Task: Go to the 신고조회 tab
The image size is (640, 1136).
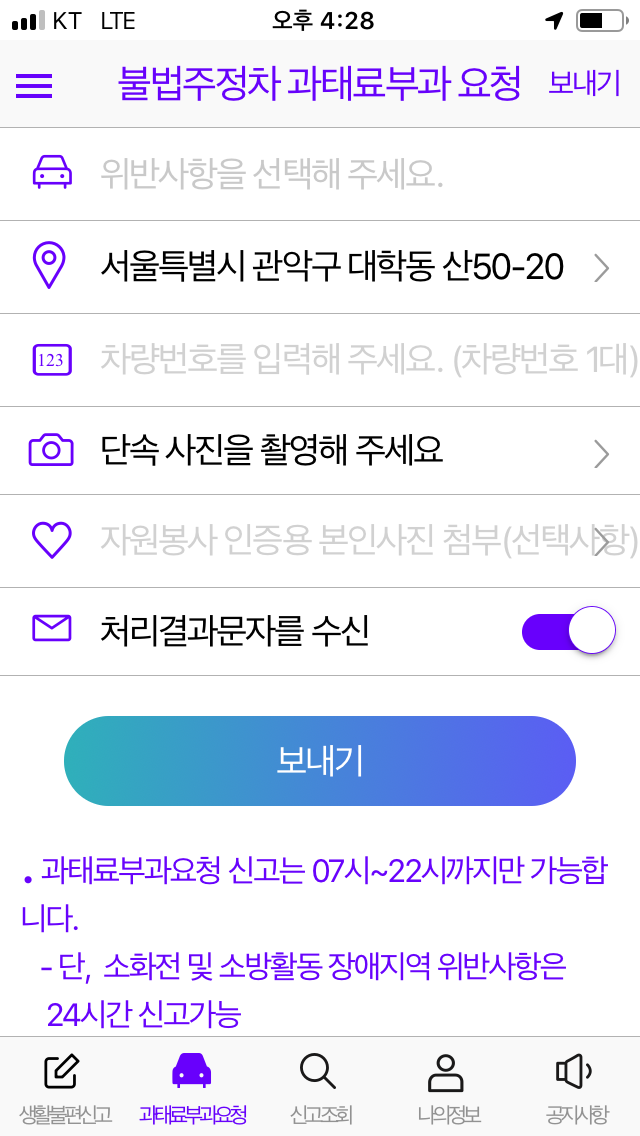Action: click(x=320, y=1087)
